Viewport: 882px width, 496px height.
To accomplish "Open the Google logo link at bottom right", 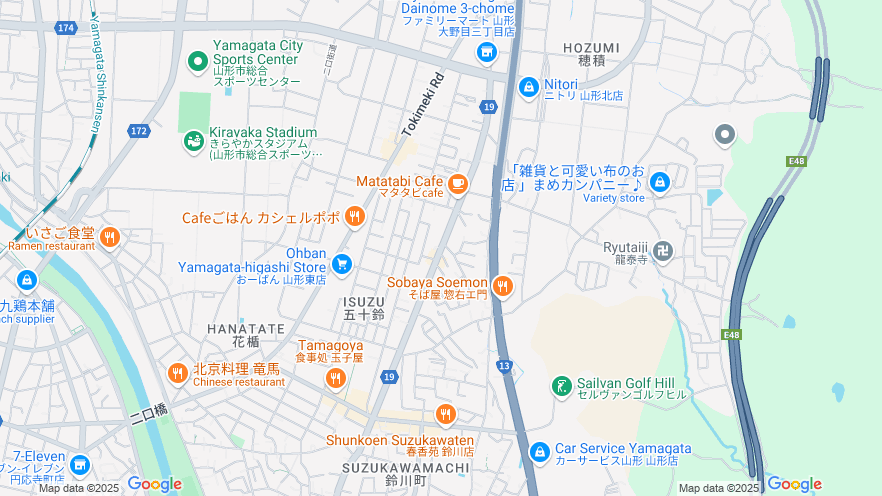I will click(x=793, y=485).
